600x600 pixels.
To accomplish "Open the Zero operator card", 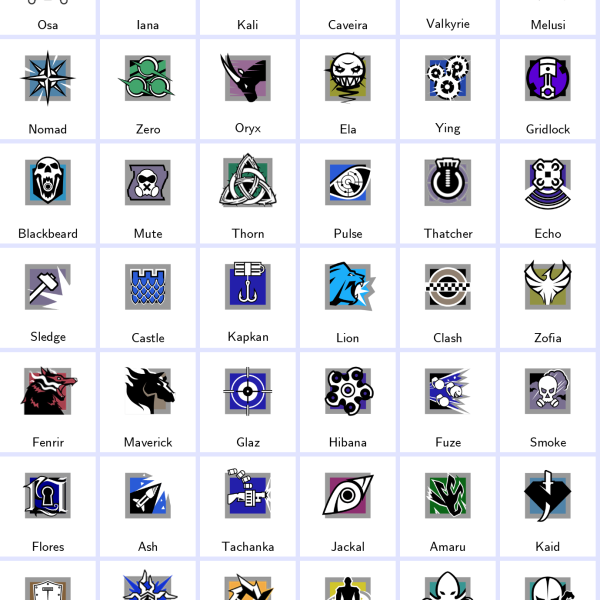I will click(x=148, y=88).
